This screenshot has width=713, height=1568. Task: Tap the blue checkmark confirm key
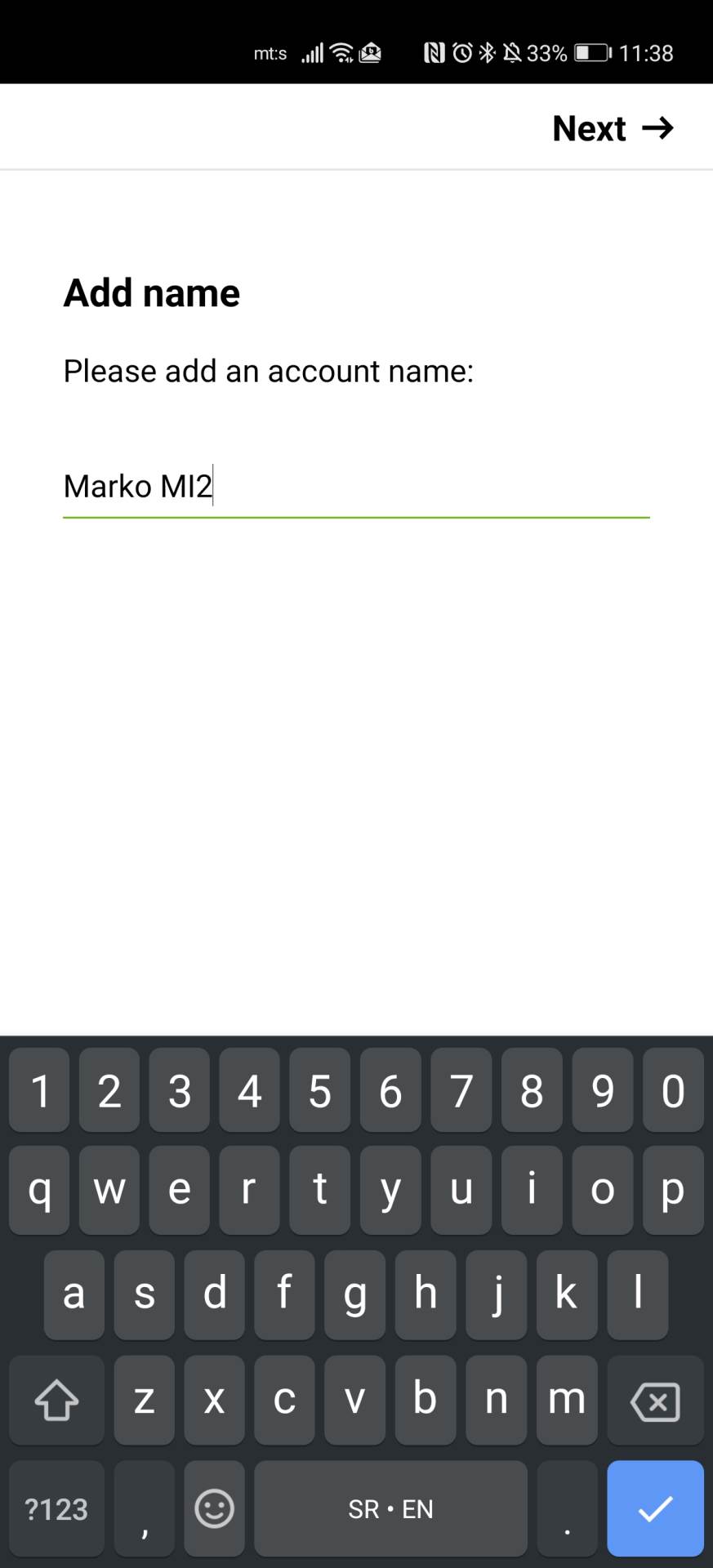[x=654, y=1507]
